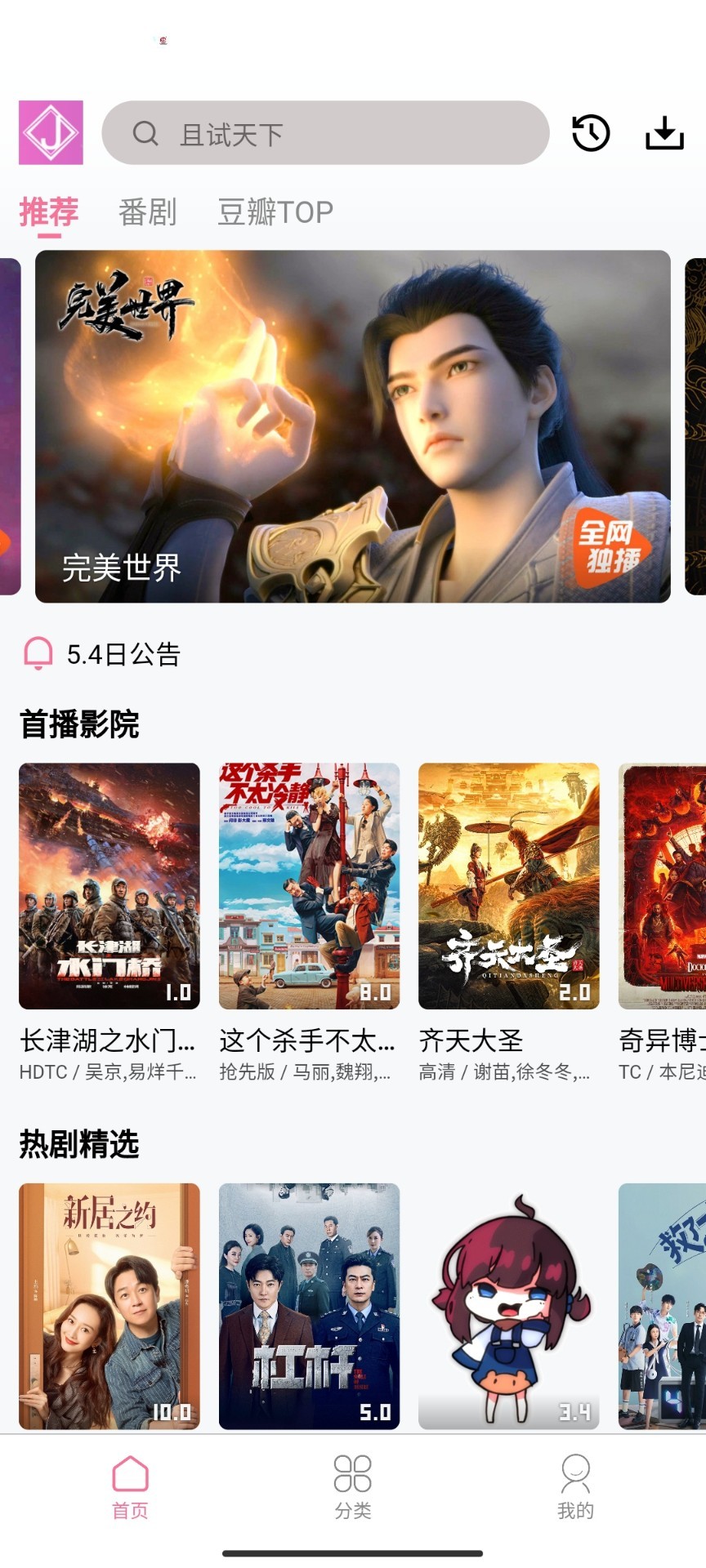Screen dimensions: 706x1568
Task: Open the 这个杀手不太冷静 title text
Action: point(308,1040)
